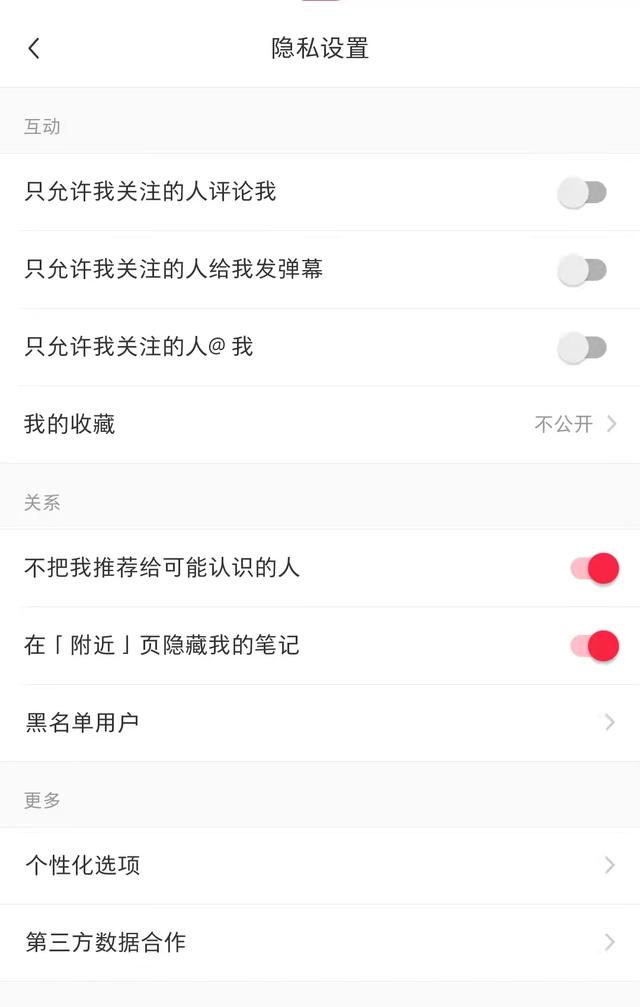
Task: Go back from 隐私设置 page
Action: click(x=34, y=48)
